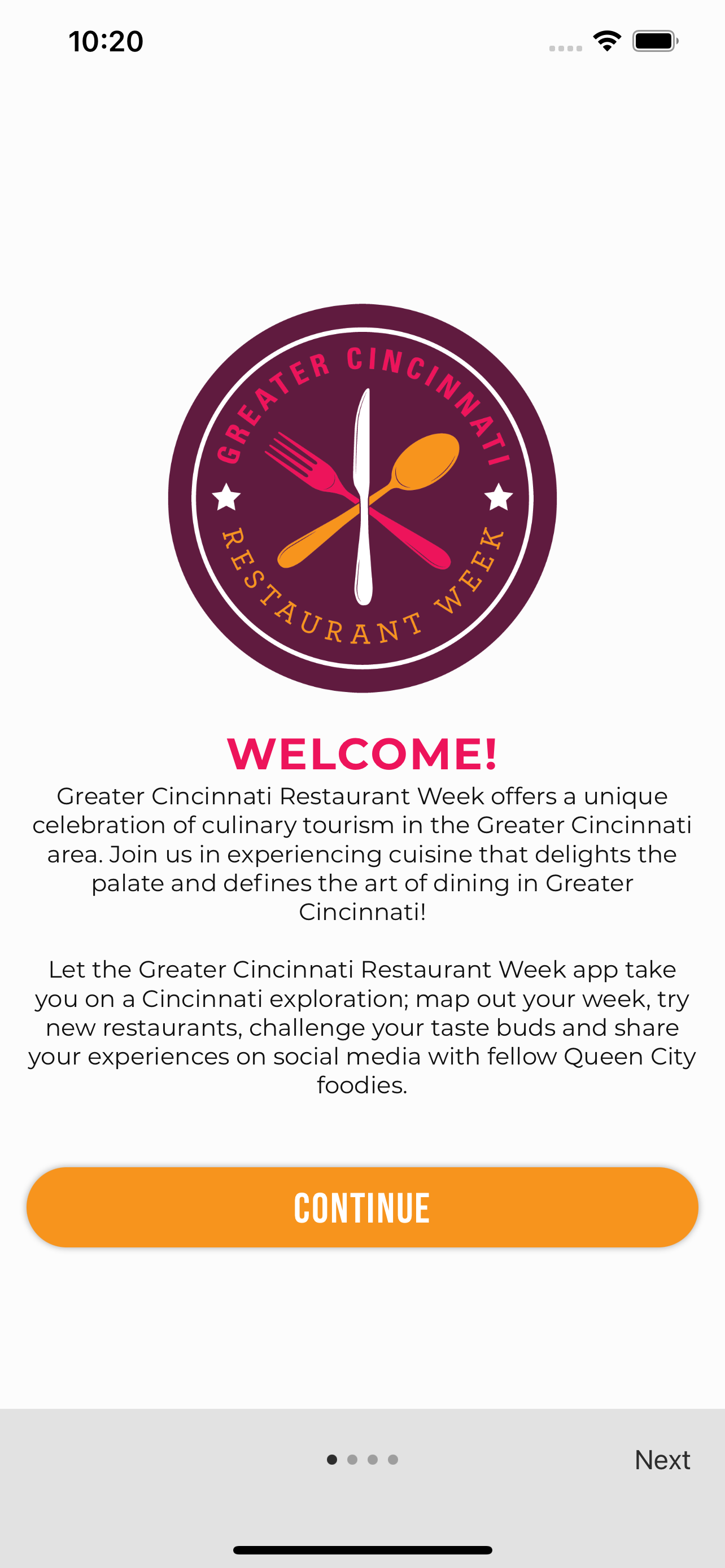Viewport: 725px width, 1568px height.
Task: Tap the third pagination dot
Action: (x=372, y=1459)
